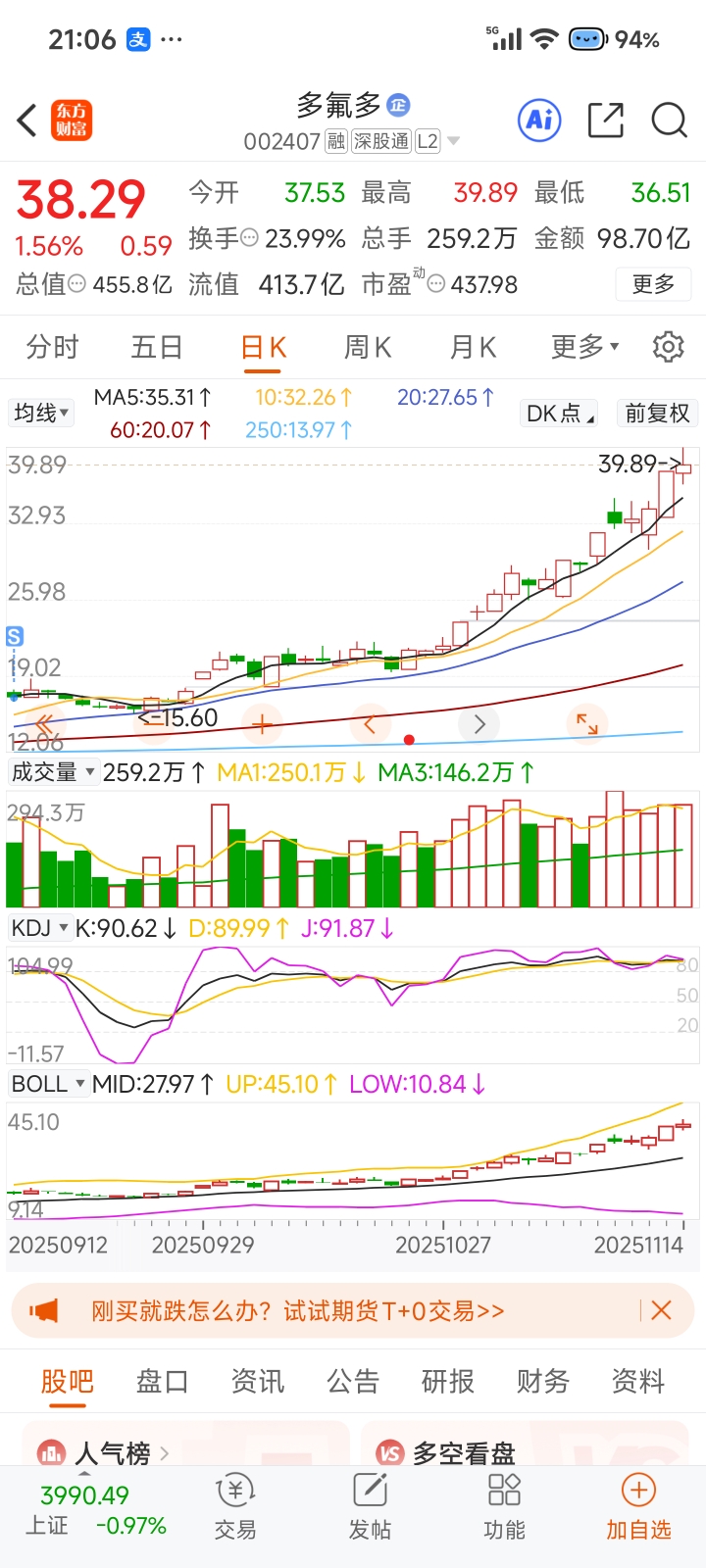Switch to 分时 chart tab
This screenshot has height=1568, width=706.
(x=52, y=347)
